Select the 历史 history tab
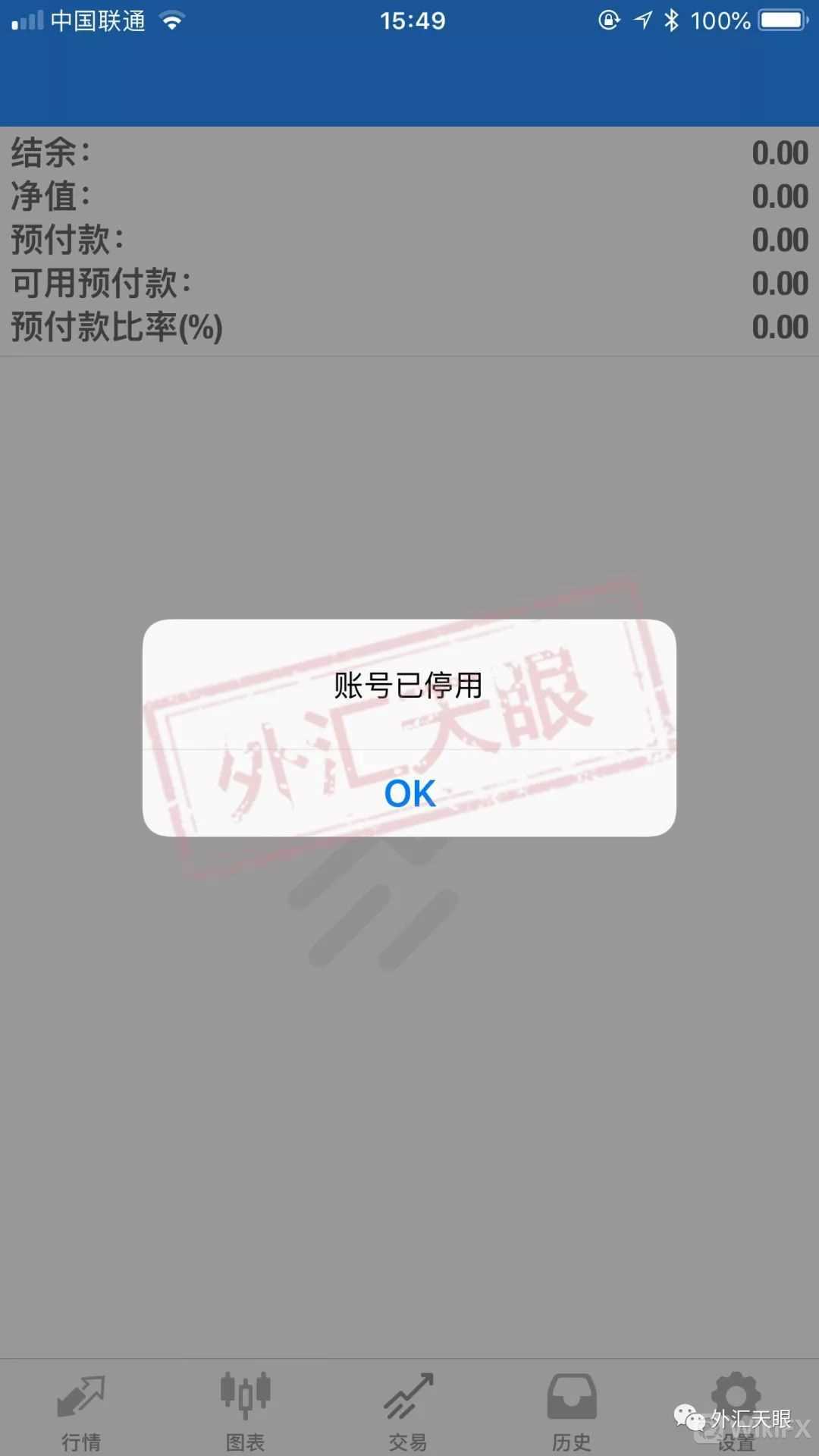Viewport: 819px width, 1456px height. (x=572, y=1410)
